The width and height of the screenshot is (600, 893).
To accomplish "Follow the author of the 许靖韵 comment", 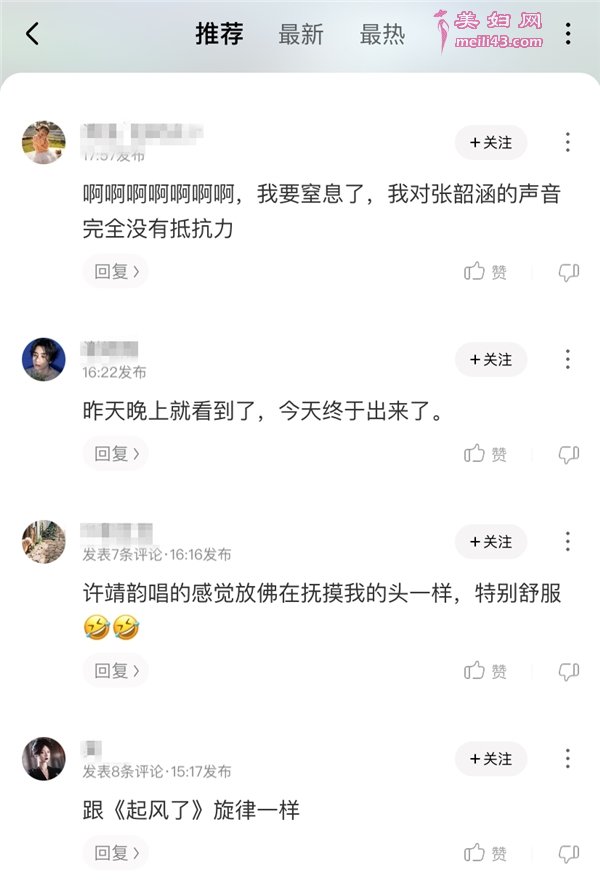I will [491, 541].
